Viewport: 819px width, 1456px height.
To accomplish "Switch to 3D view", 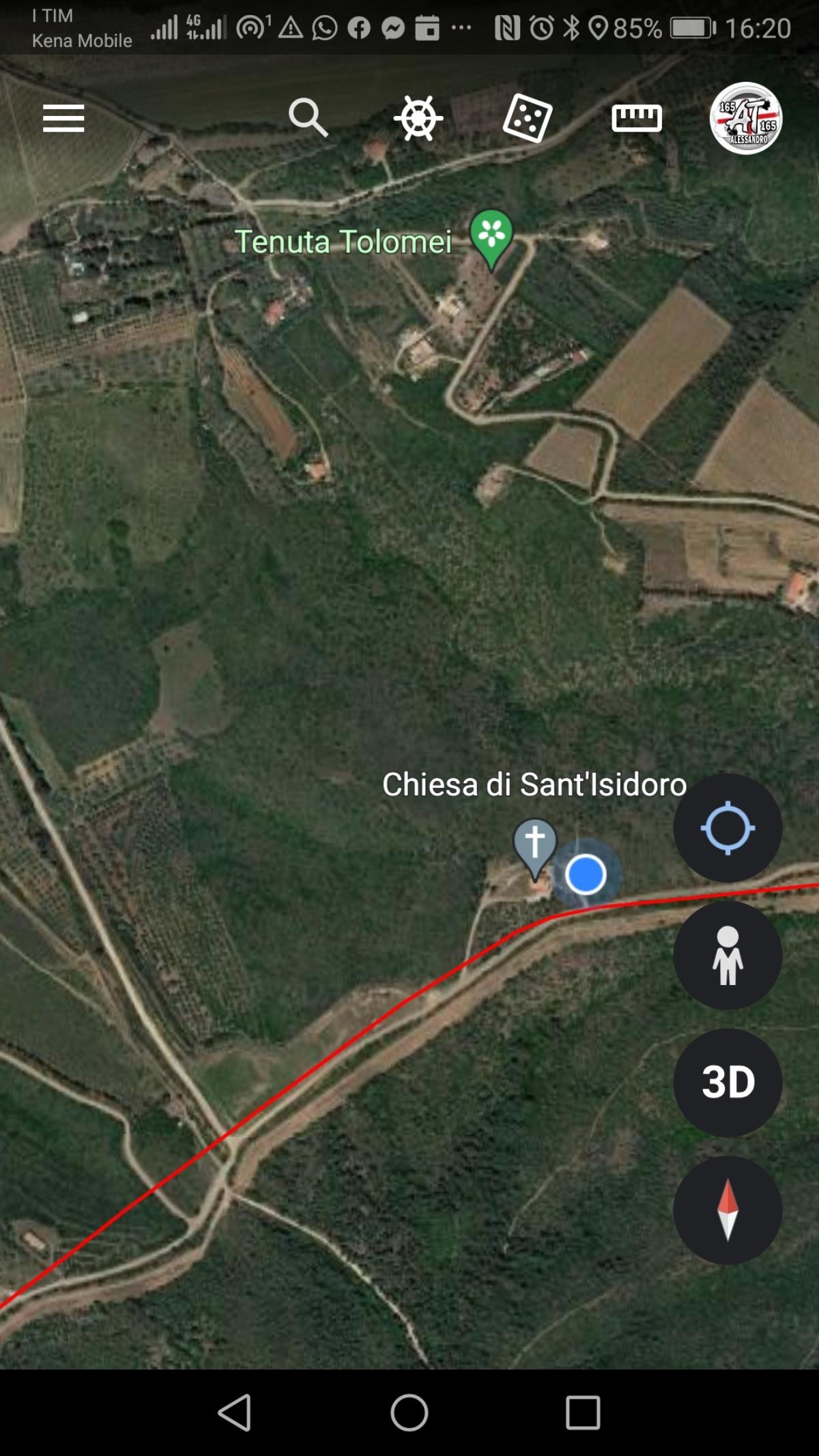I will (728, 1082).
